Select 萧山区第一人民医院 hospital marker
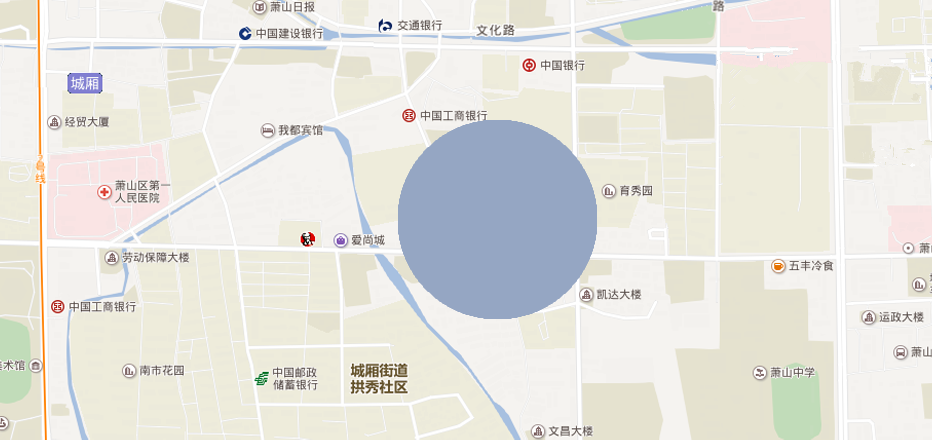Screen dimensions: 932x440 (x=103, y=192)
